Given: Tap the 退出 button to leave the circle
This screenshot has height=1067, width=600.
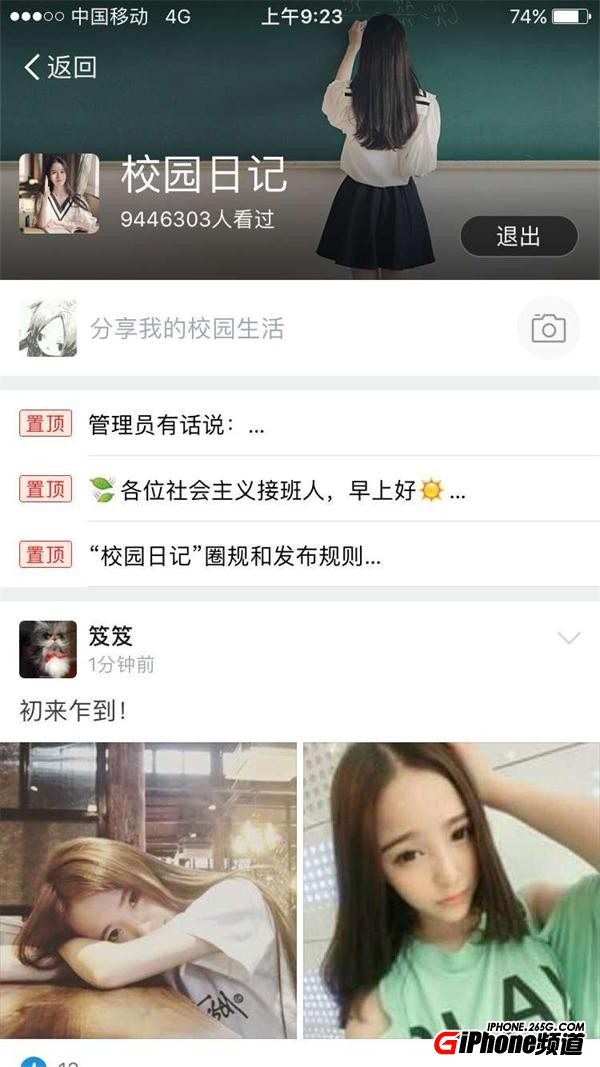Looking at the screenshot, I should click(518, 236).
